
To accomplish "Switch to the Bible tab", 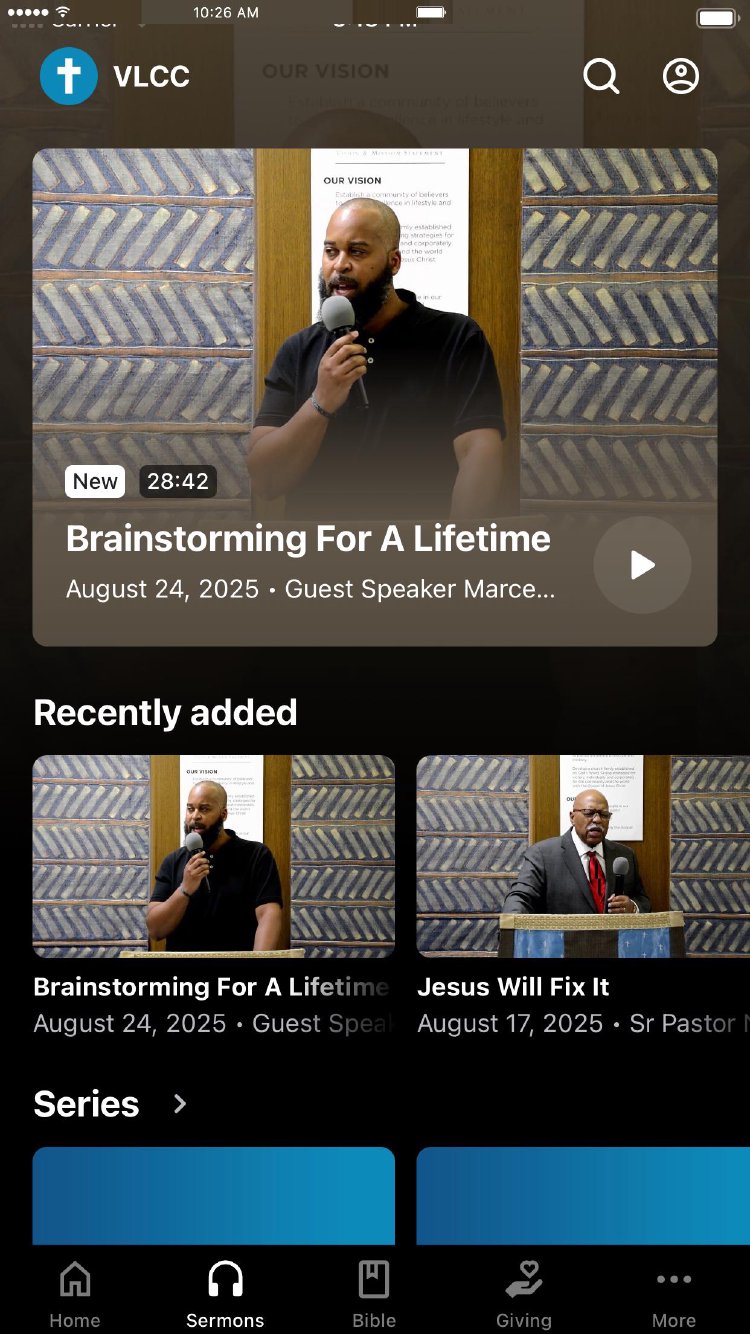I will click(374, 1292).
